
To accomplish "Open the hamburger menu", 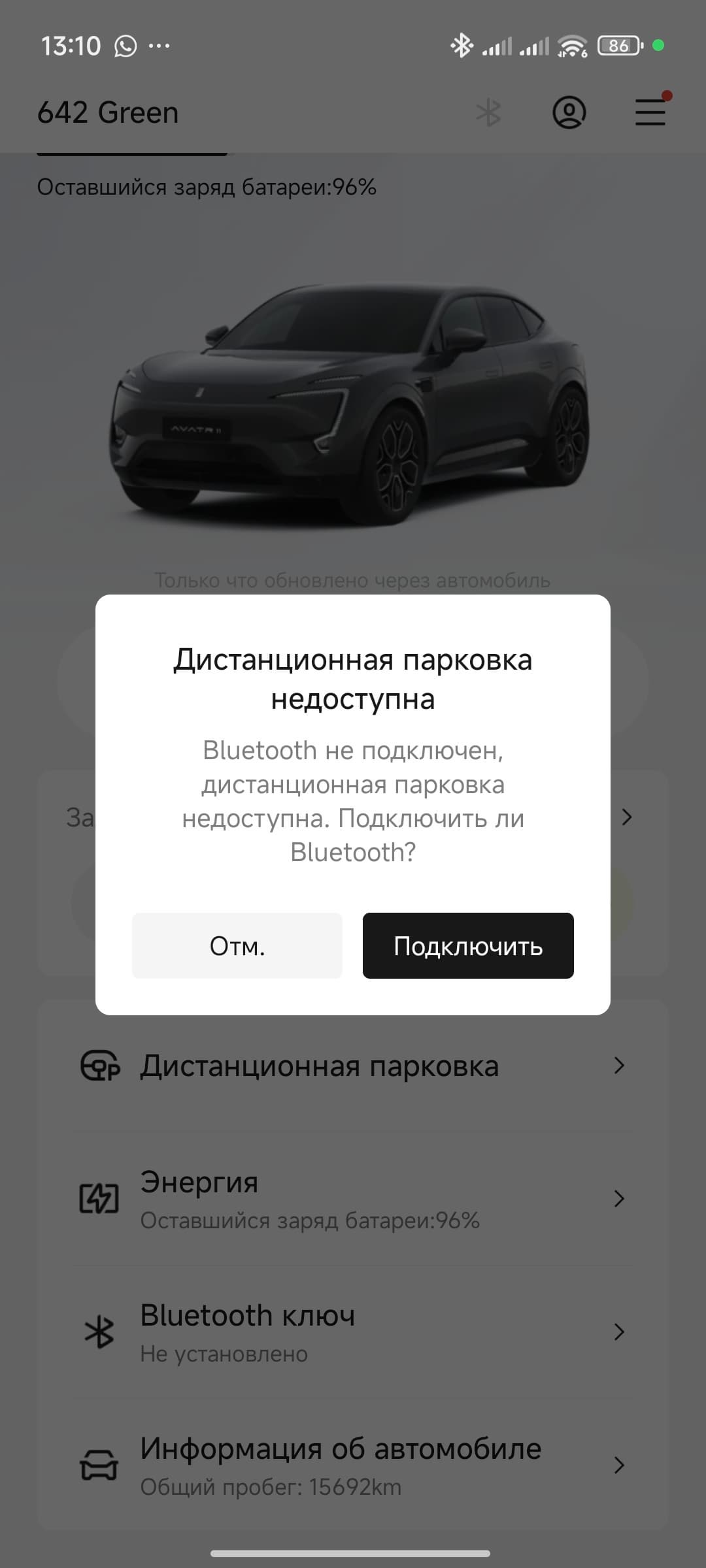I will (650, 112).
